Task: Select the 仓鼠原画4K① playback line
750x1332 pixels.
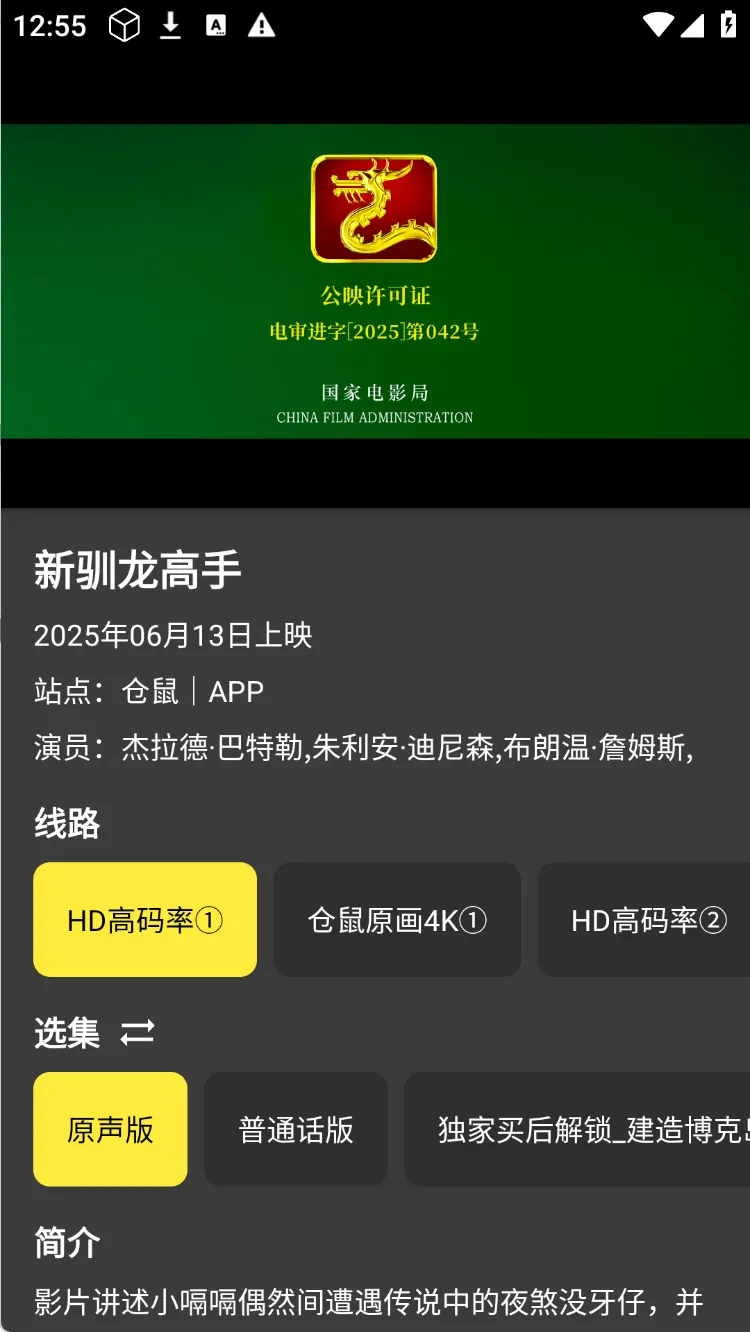Action: click(x=397, y=919)
